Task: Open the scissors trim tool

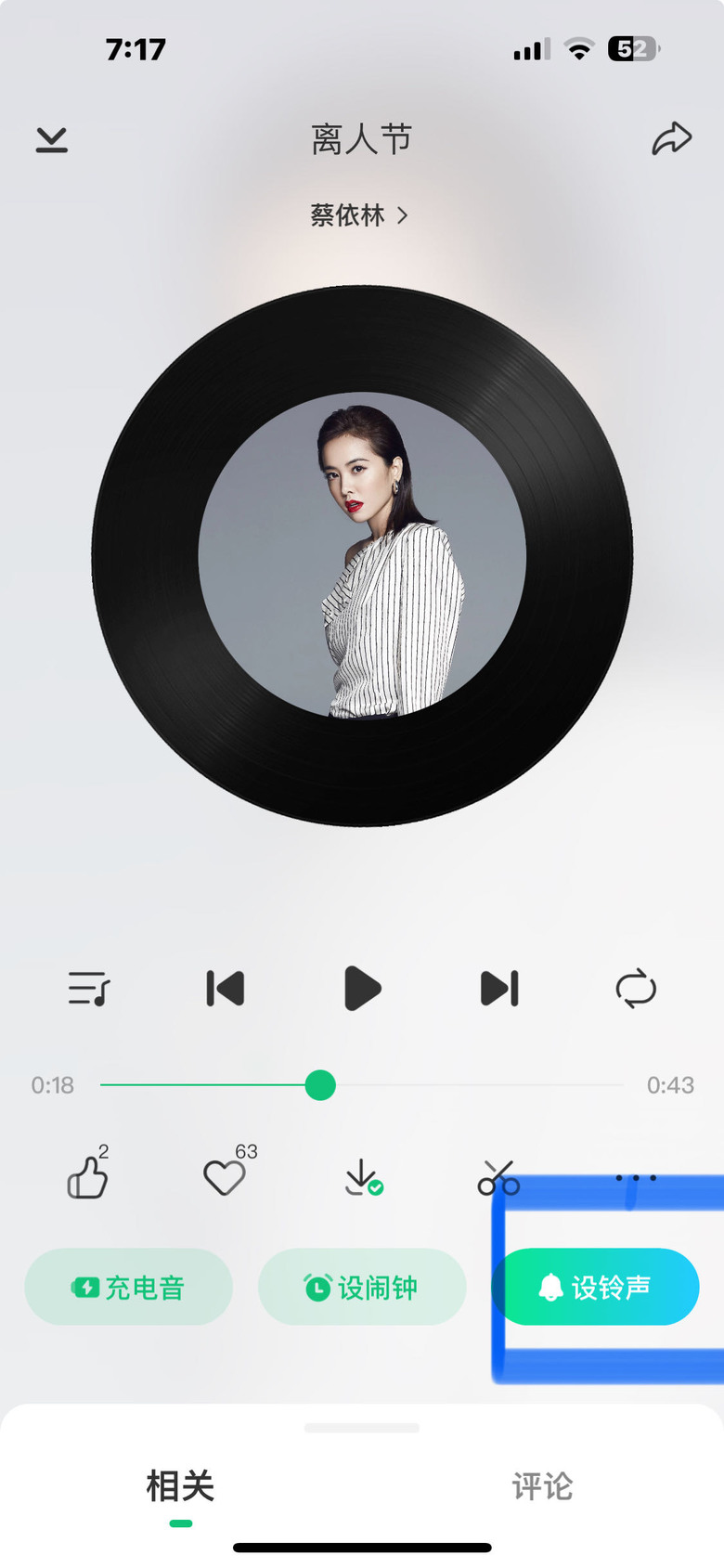Action: [x=498, y=1177]
